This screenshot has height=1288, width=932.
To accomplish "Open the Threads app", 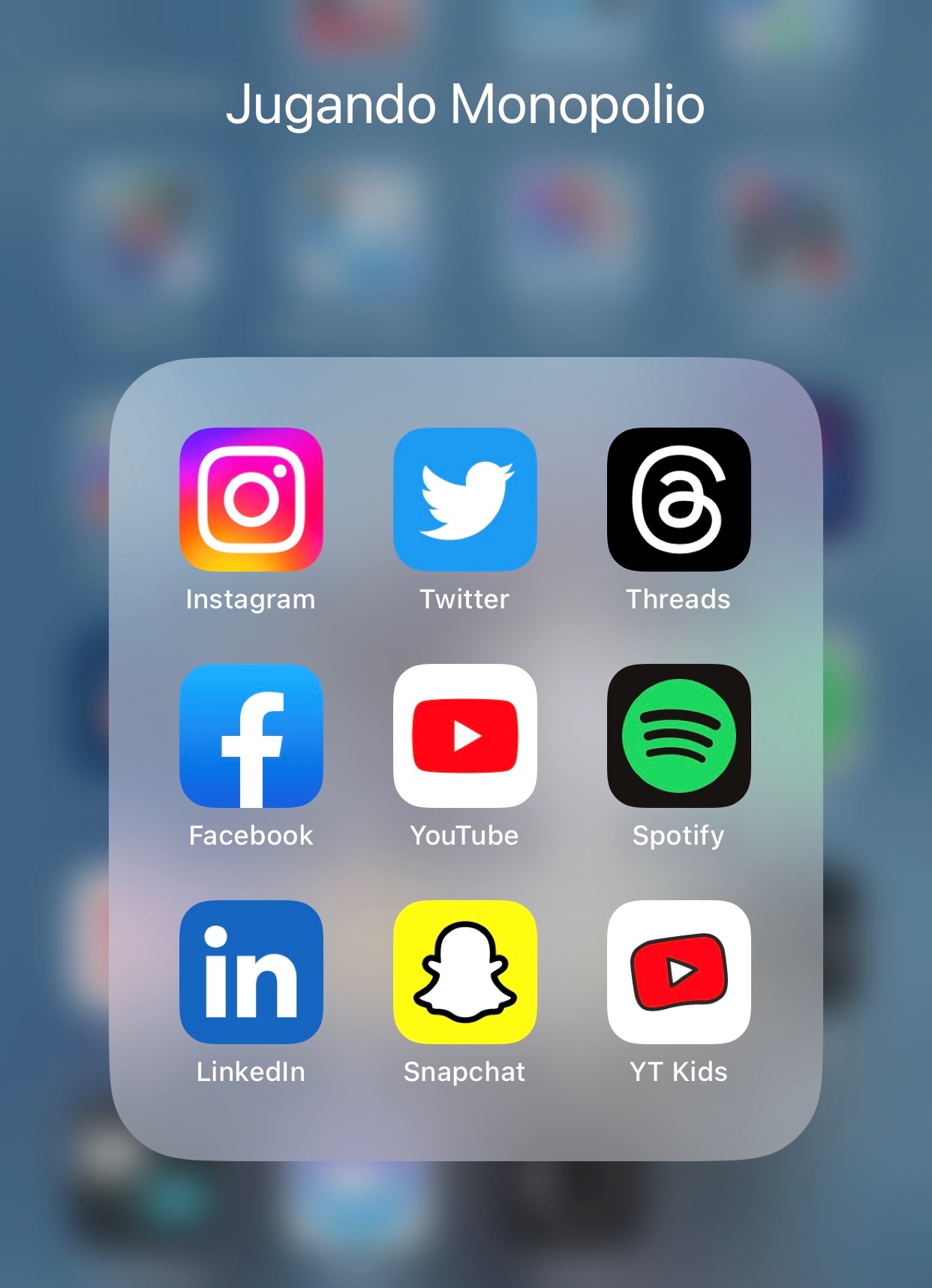I will pos(678,500).
